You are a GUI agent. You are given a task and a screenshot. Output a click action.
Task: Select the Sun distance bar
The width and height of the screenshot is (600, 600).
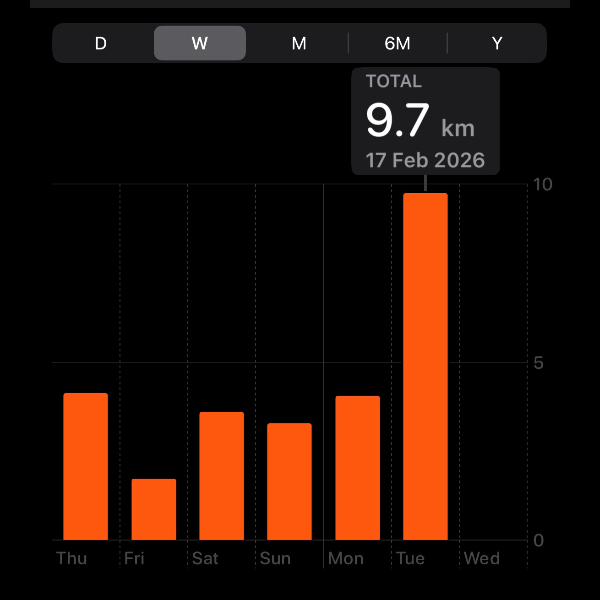click(290, 482)
